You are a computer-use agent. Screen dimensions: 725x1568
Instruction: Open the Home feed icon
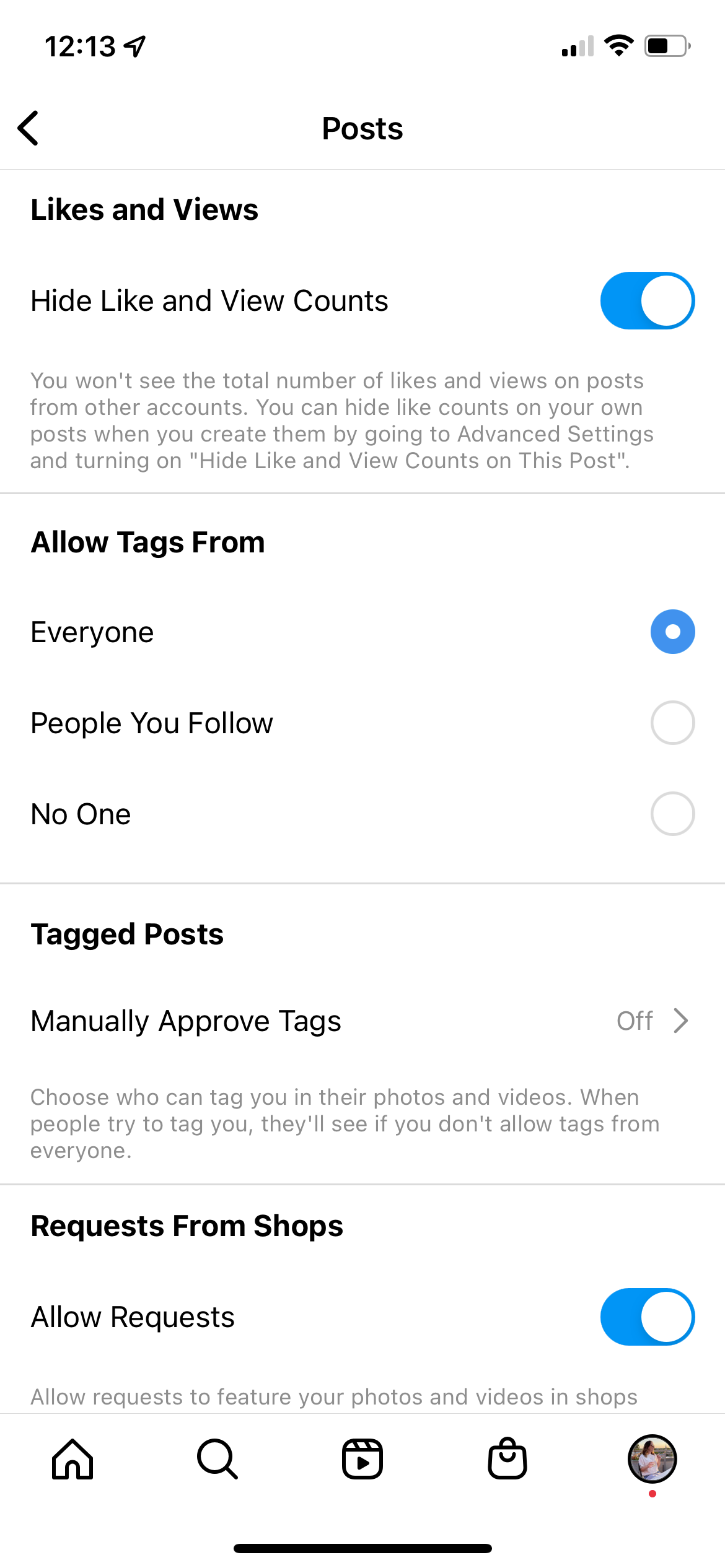pyautogui.click(x=72, y=1460)
